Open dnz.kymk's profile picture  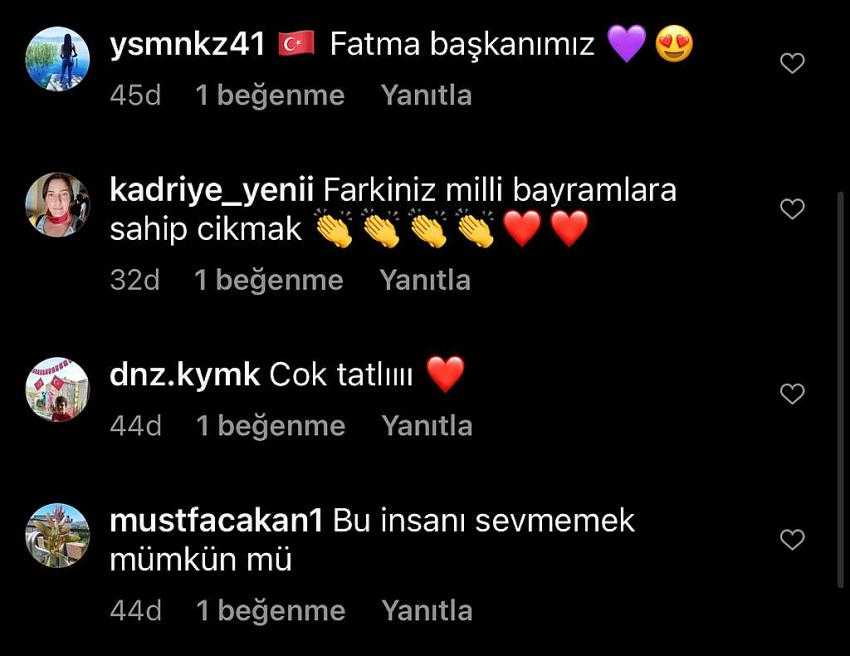tap(57, 389)
